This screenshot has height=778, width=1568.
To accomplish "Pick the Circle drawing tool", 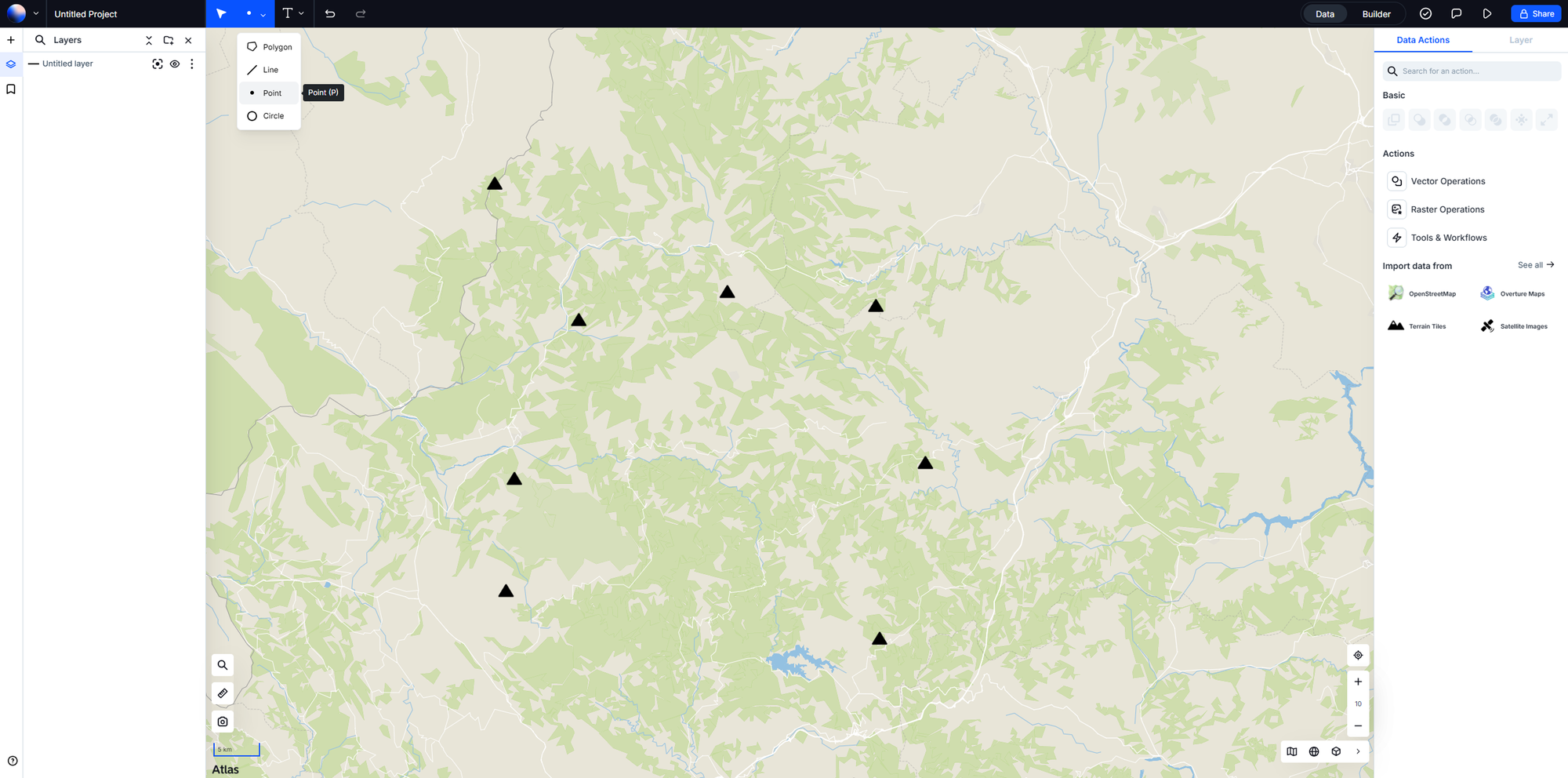I will (x=269, y=116).
